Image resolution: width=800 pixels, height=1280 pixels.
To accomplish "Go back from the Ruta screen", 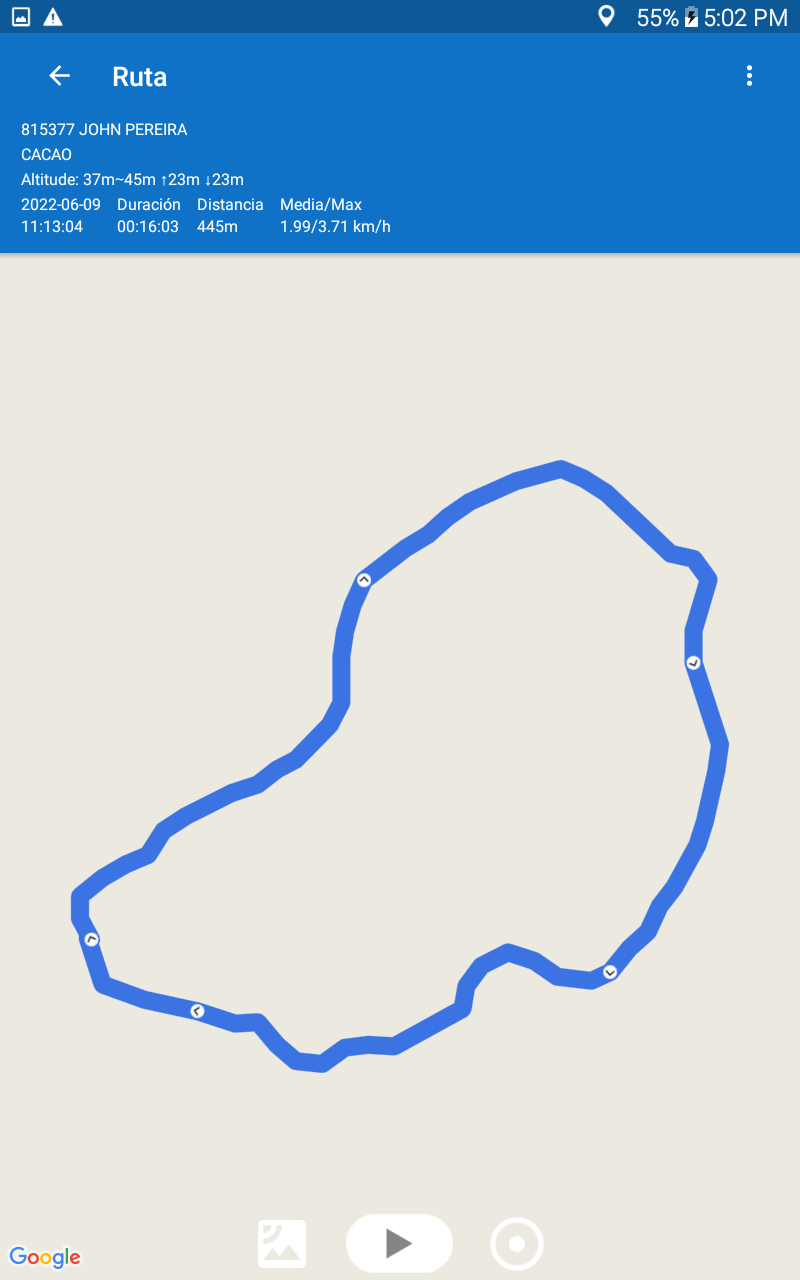I will [60, 76].
